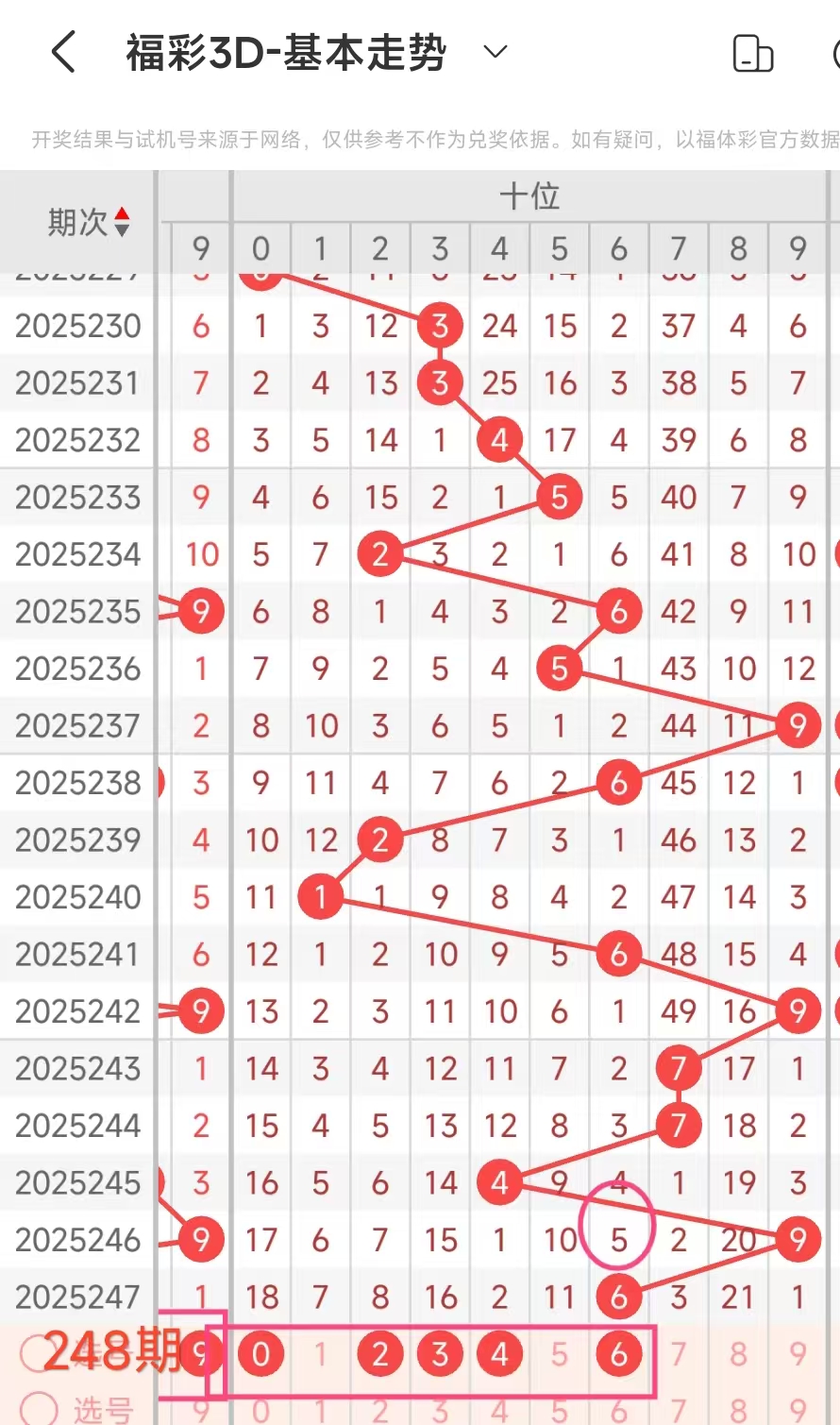
Task: Select tens-place ball 8 in the 248期 row
Action: 738,1354
